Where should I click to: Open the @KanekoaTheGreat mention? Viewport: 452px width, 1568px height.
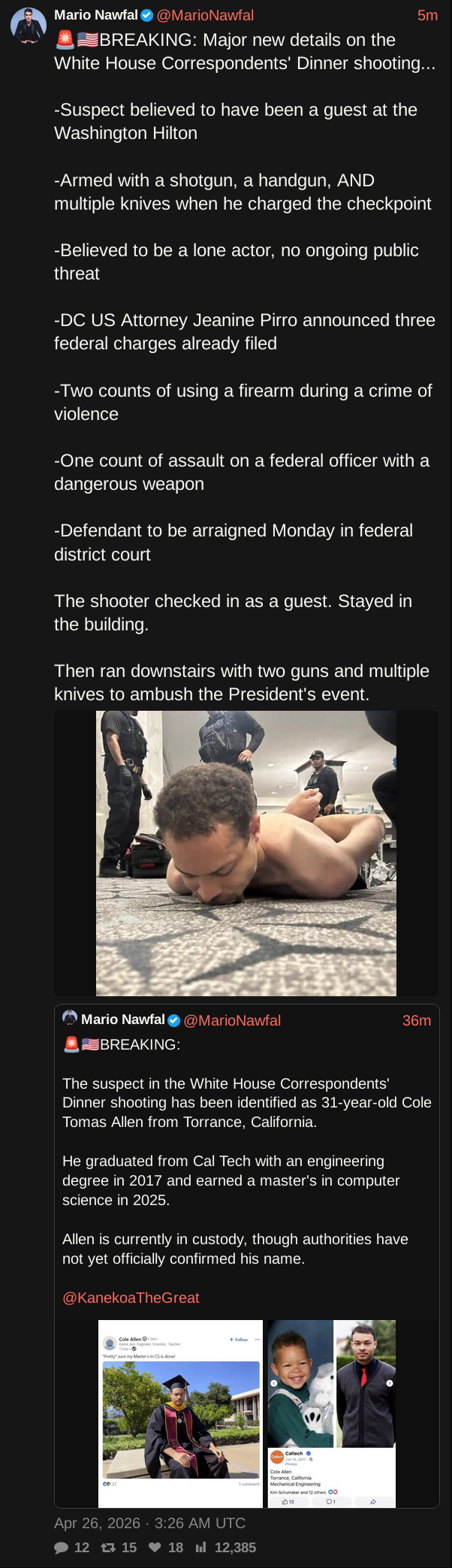pos(131,1298)
